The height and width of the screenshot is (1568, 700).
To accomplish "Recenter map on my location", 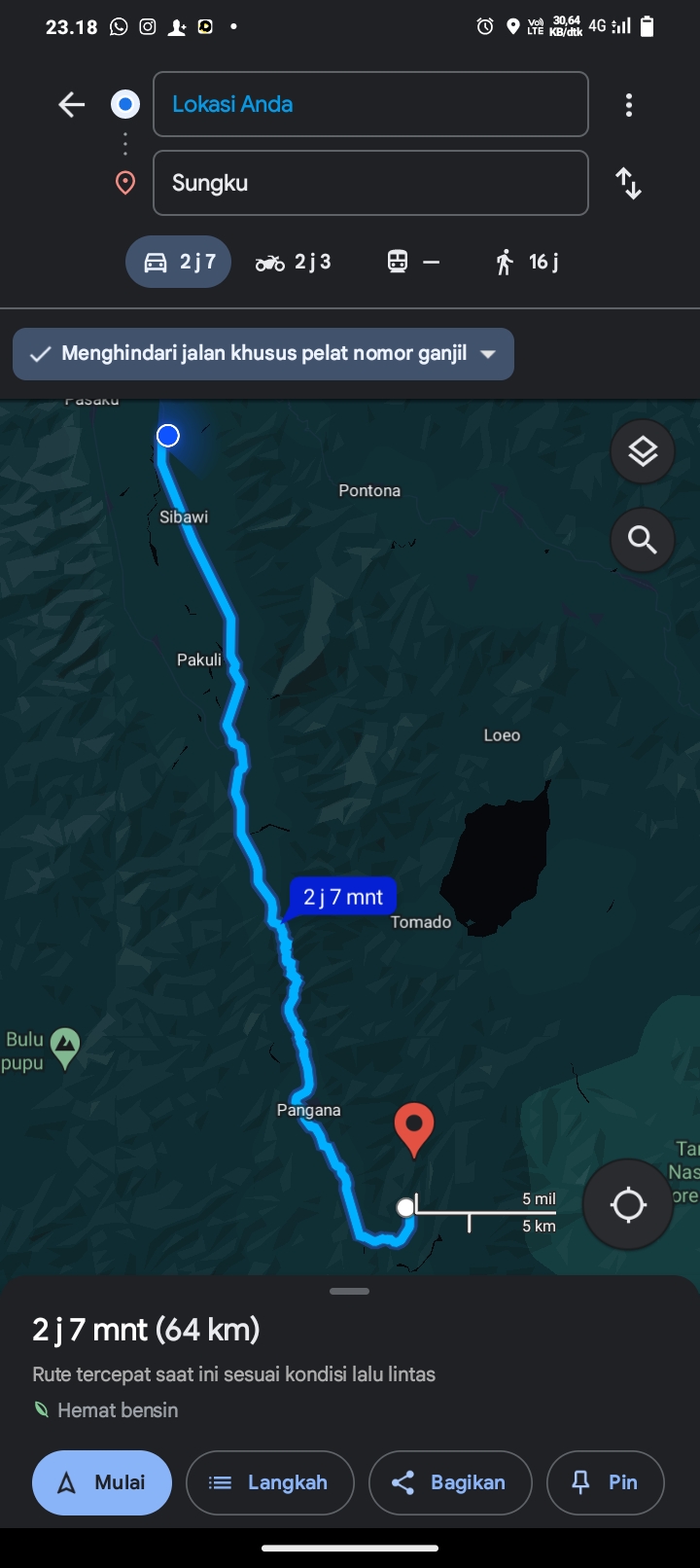I will click(628, 1204).
